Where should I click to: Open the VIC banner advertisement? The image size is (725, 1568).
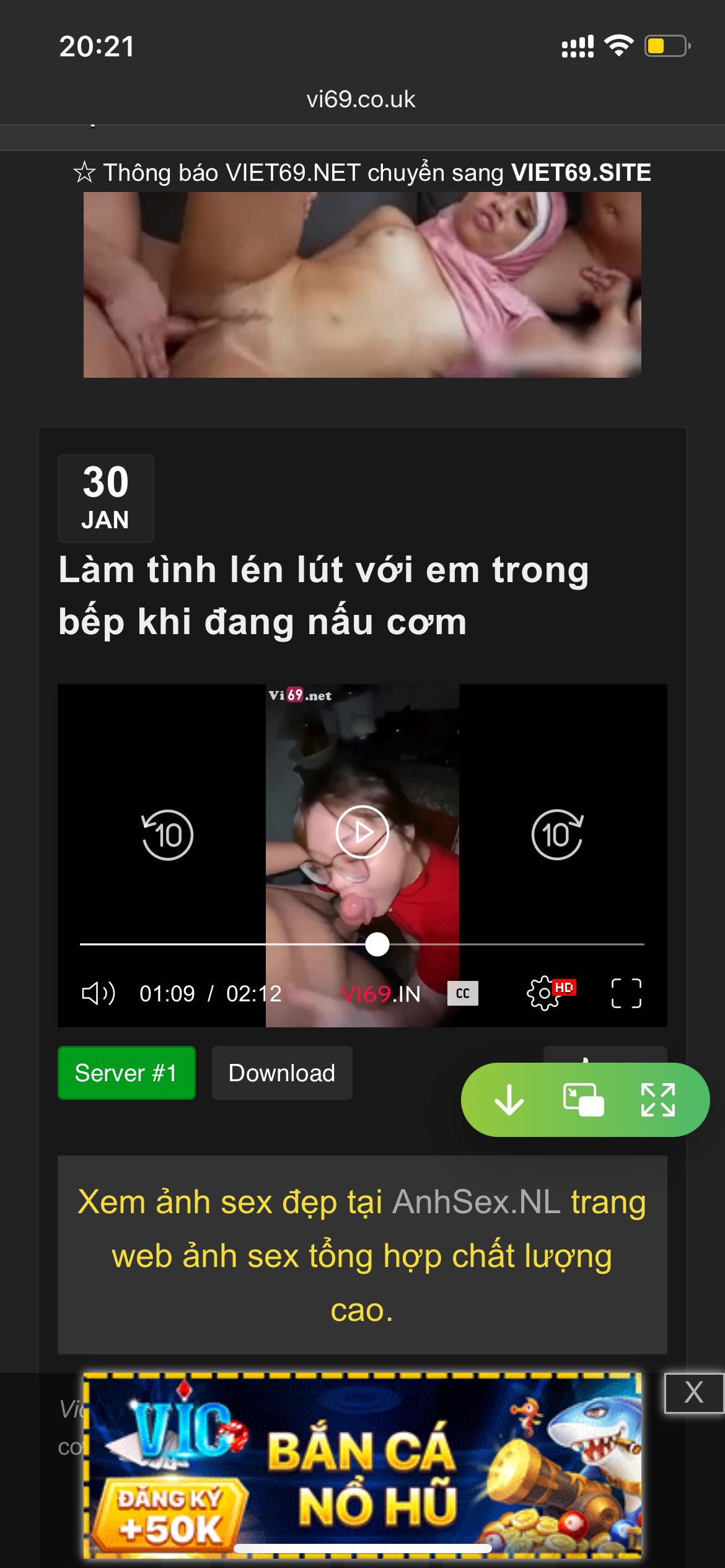pos(362,1465)
